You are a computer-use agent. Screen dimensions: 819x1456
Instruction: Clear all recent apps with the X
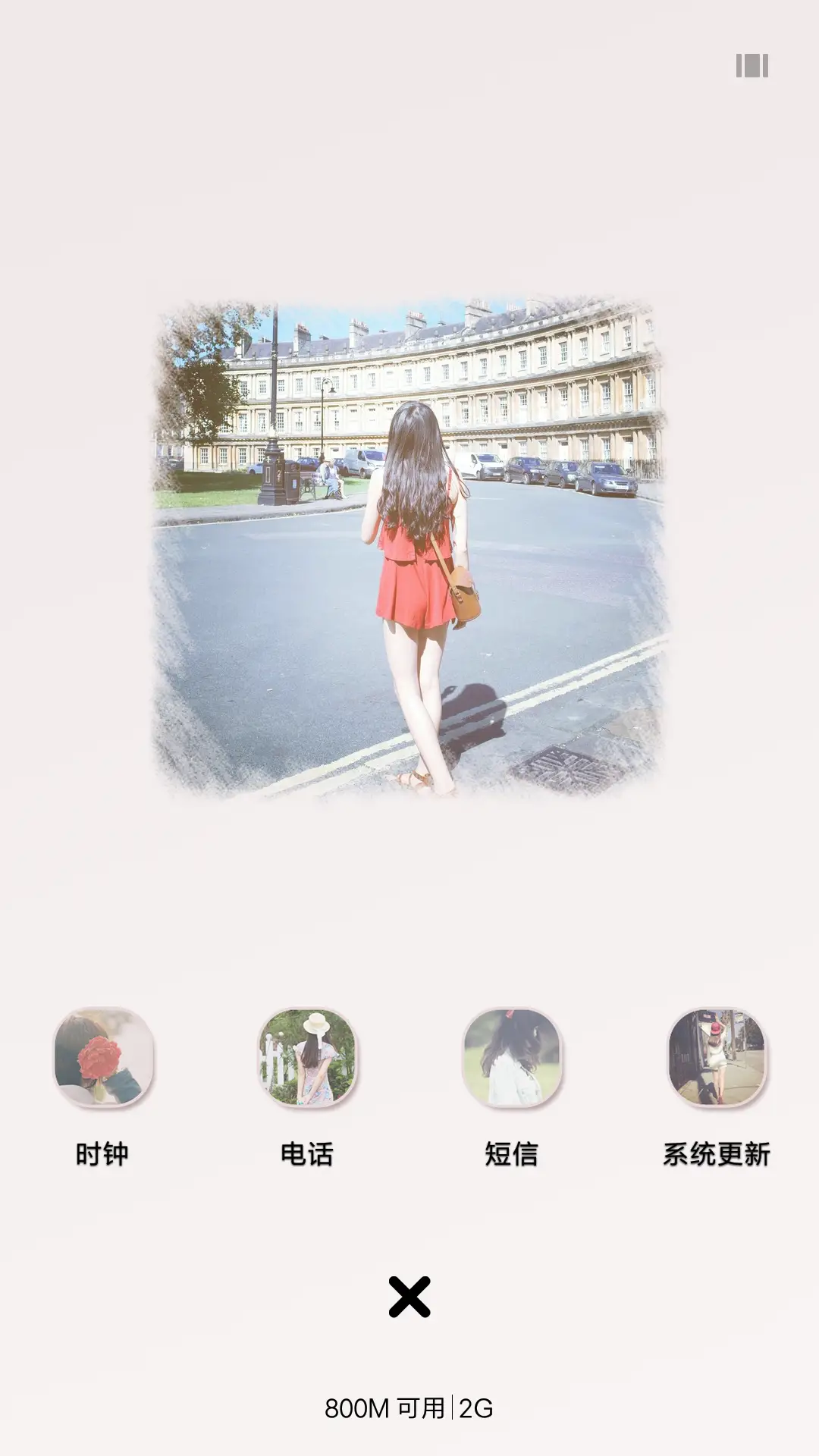tap(409, 1296)
